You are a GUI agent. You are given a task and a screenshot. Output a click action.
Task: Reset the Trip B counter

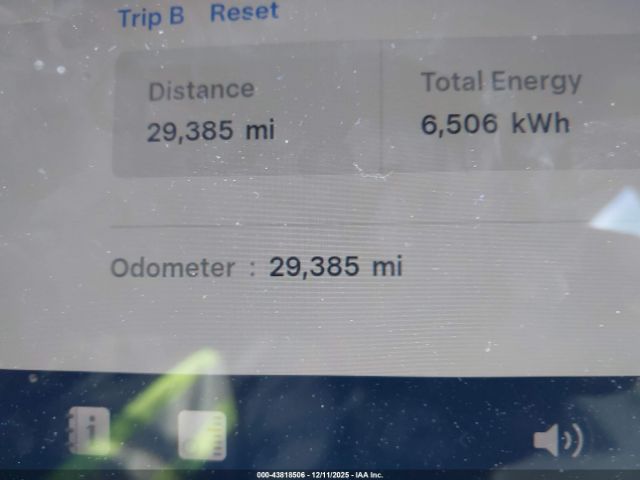click(x=244, y=13)
